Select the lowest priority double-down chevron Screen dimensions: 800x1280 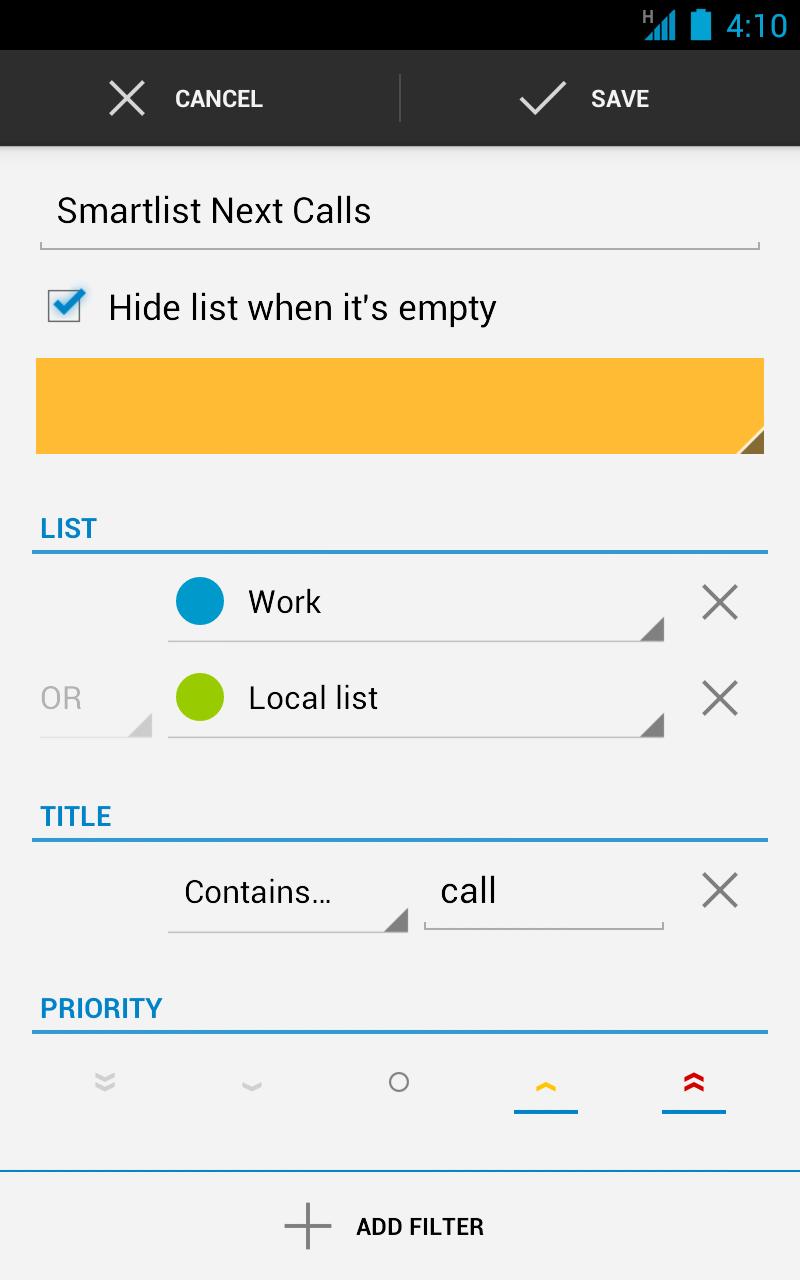[x=104, y=1083]
